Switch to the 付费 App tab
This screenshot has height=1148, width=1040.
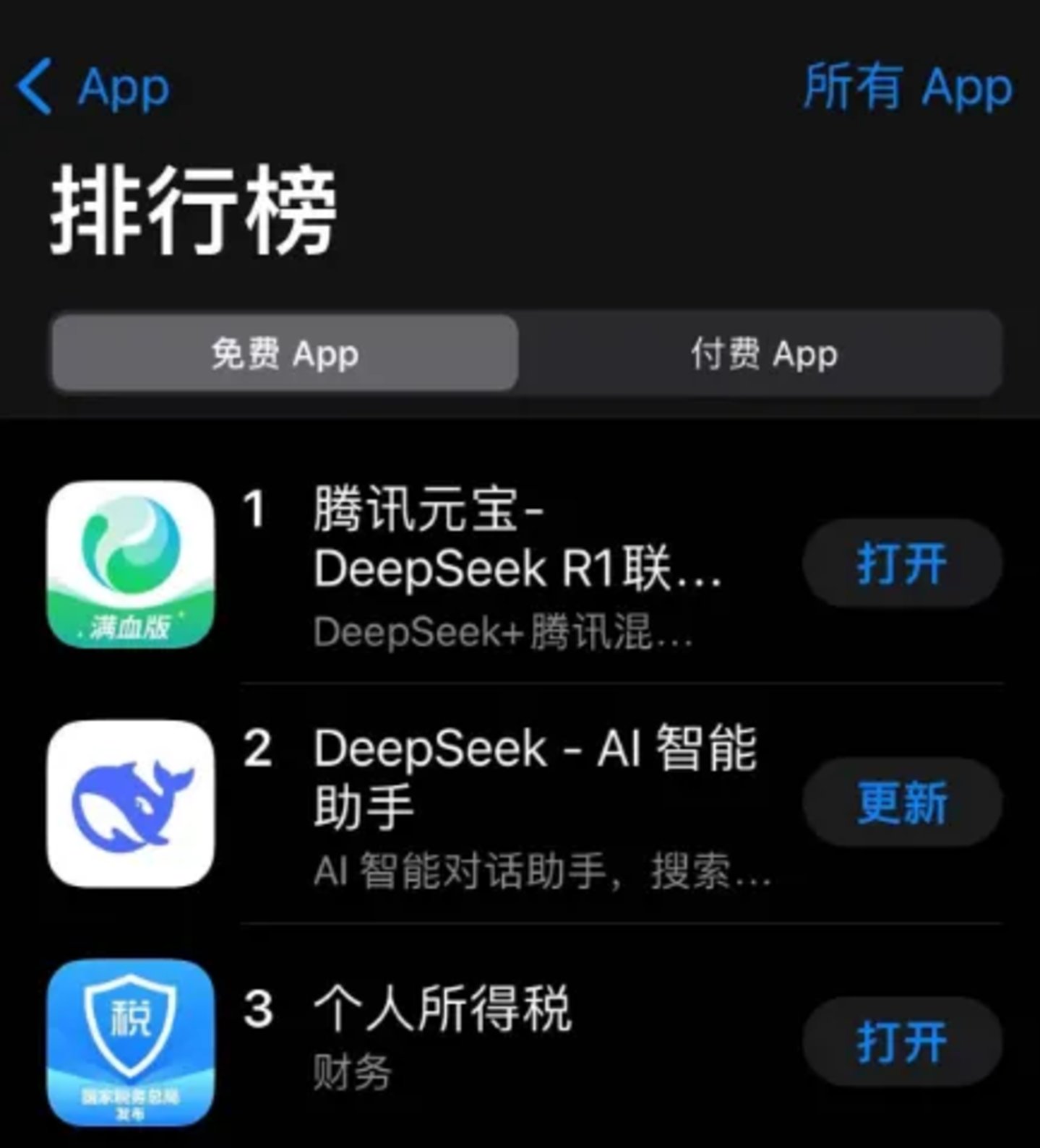pyautogui.click(x=763, y=354)
